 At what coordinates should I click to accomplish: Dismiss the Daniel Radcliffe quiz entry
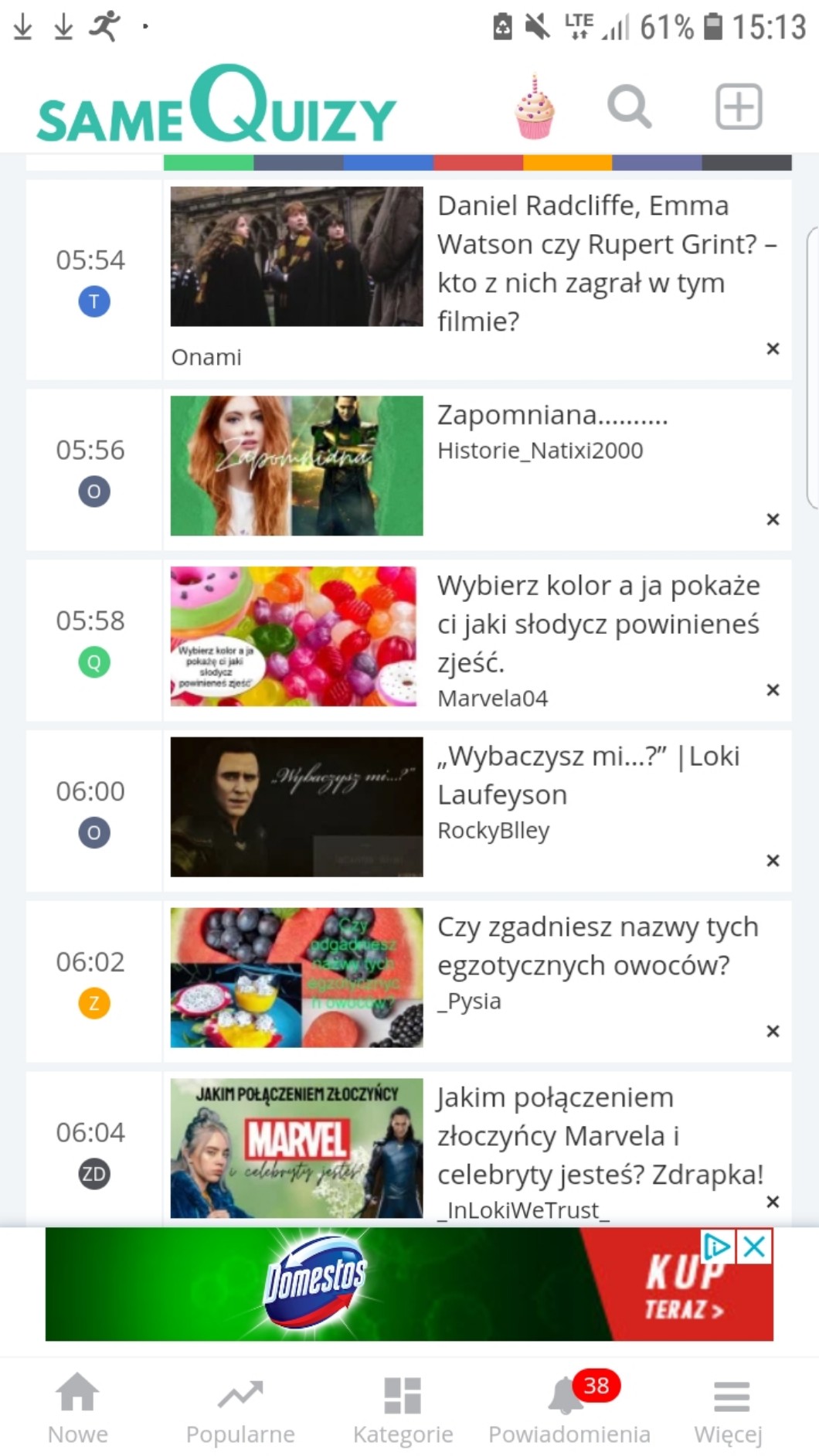click(773, 349)
